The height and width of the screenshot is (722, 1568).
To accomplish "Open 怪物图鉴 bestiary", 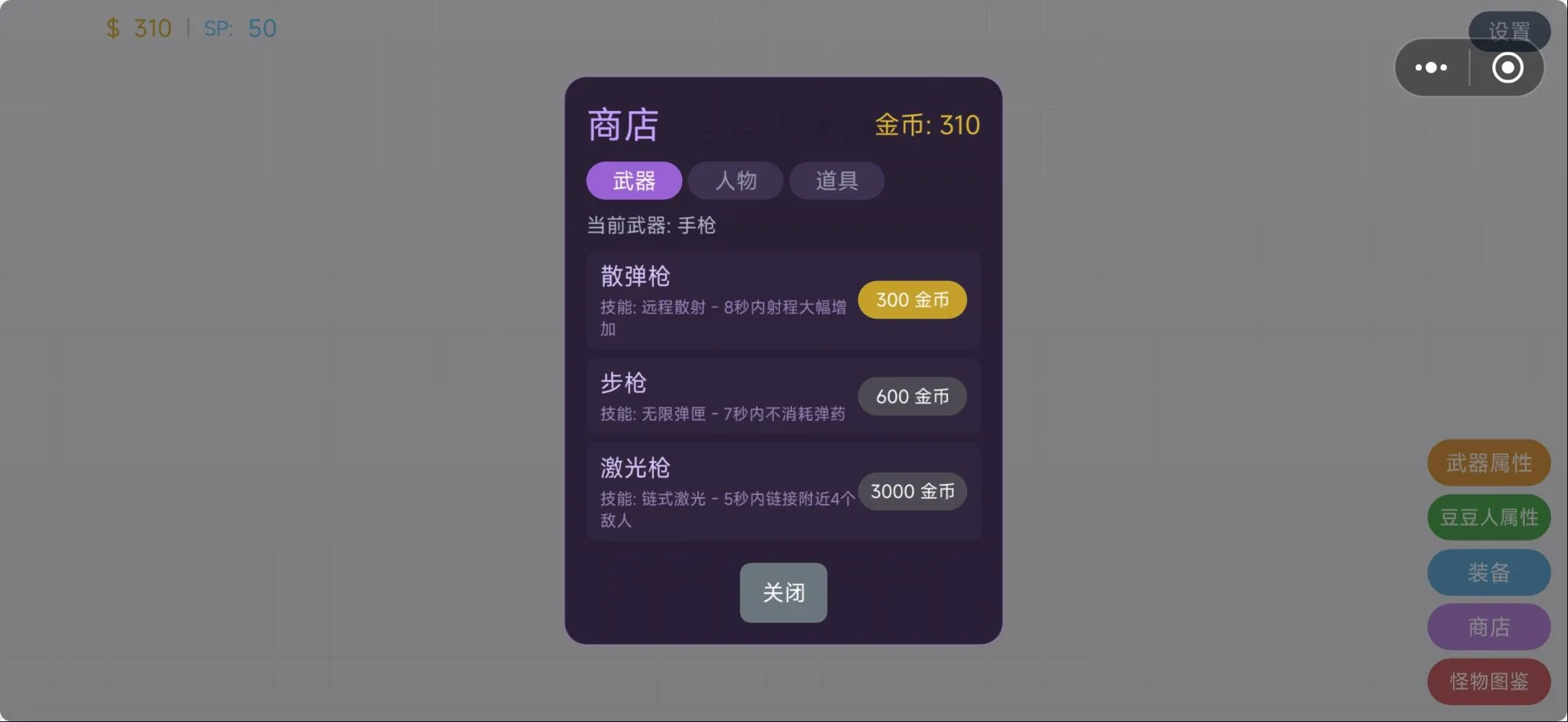I will (1488, 681).
